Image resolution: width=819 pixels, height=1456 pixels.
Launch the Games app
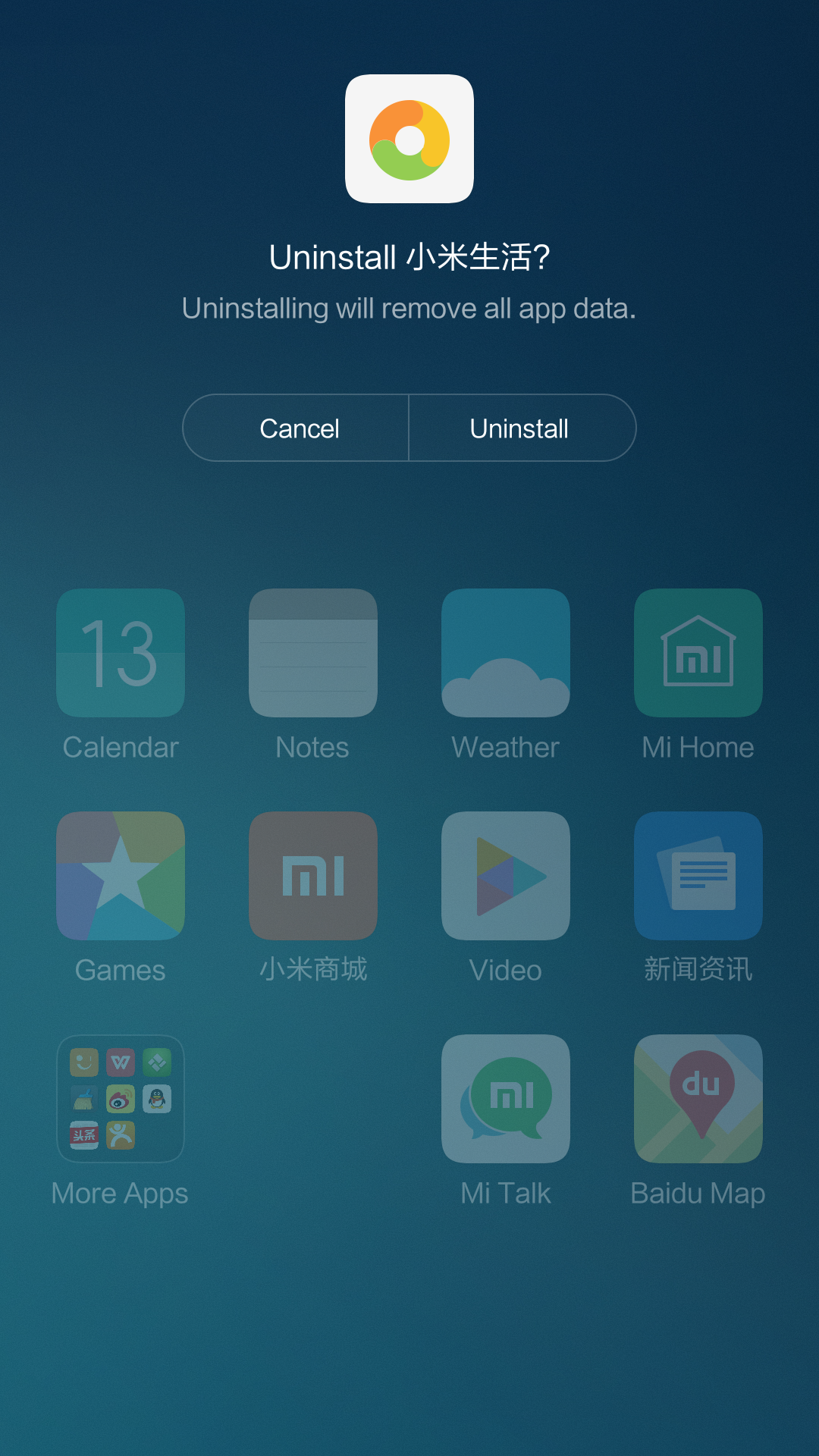pos(121,876)
